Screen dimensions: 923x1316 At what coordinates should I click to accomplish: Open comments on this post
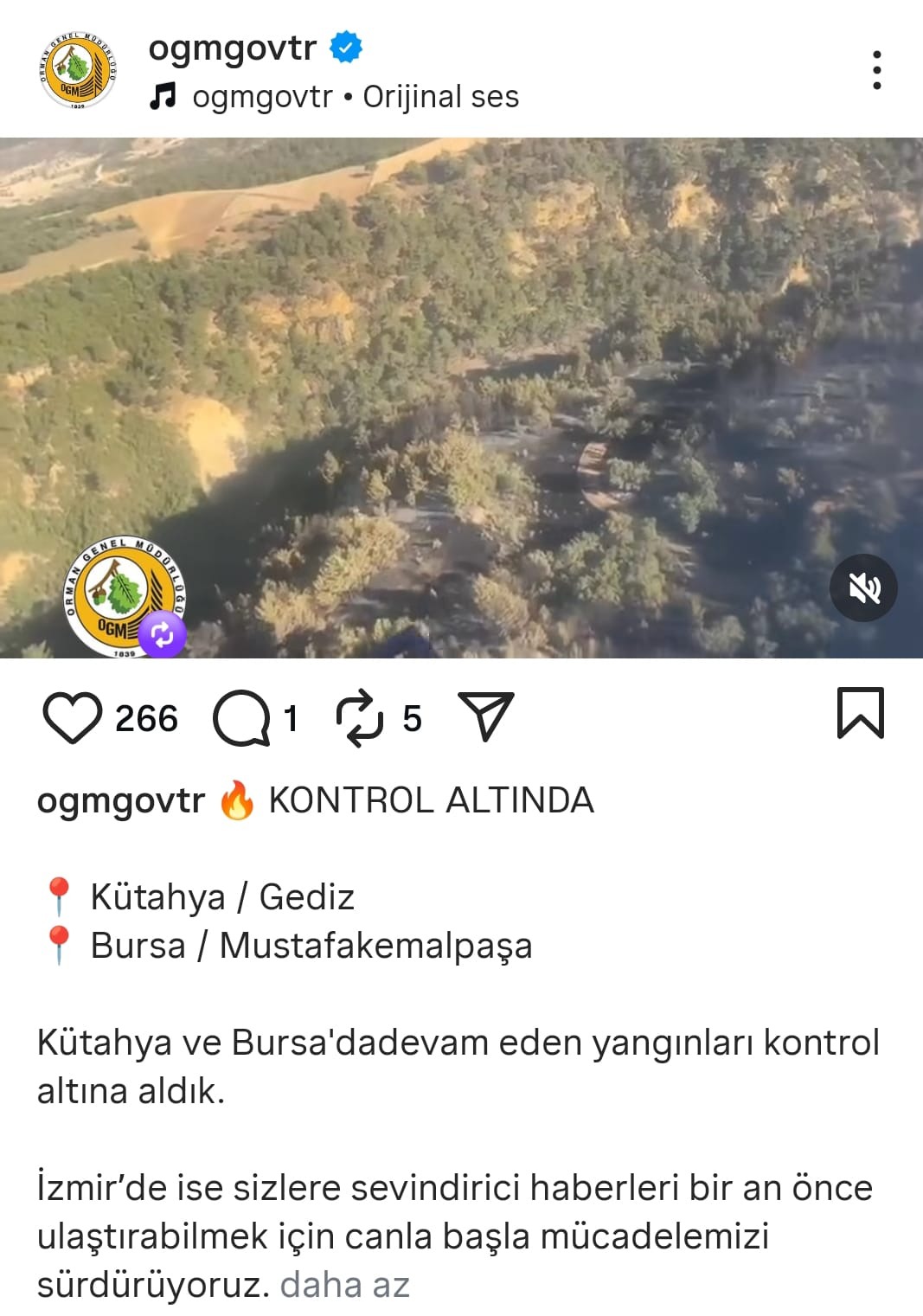pos(240,718)
